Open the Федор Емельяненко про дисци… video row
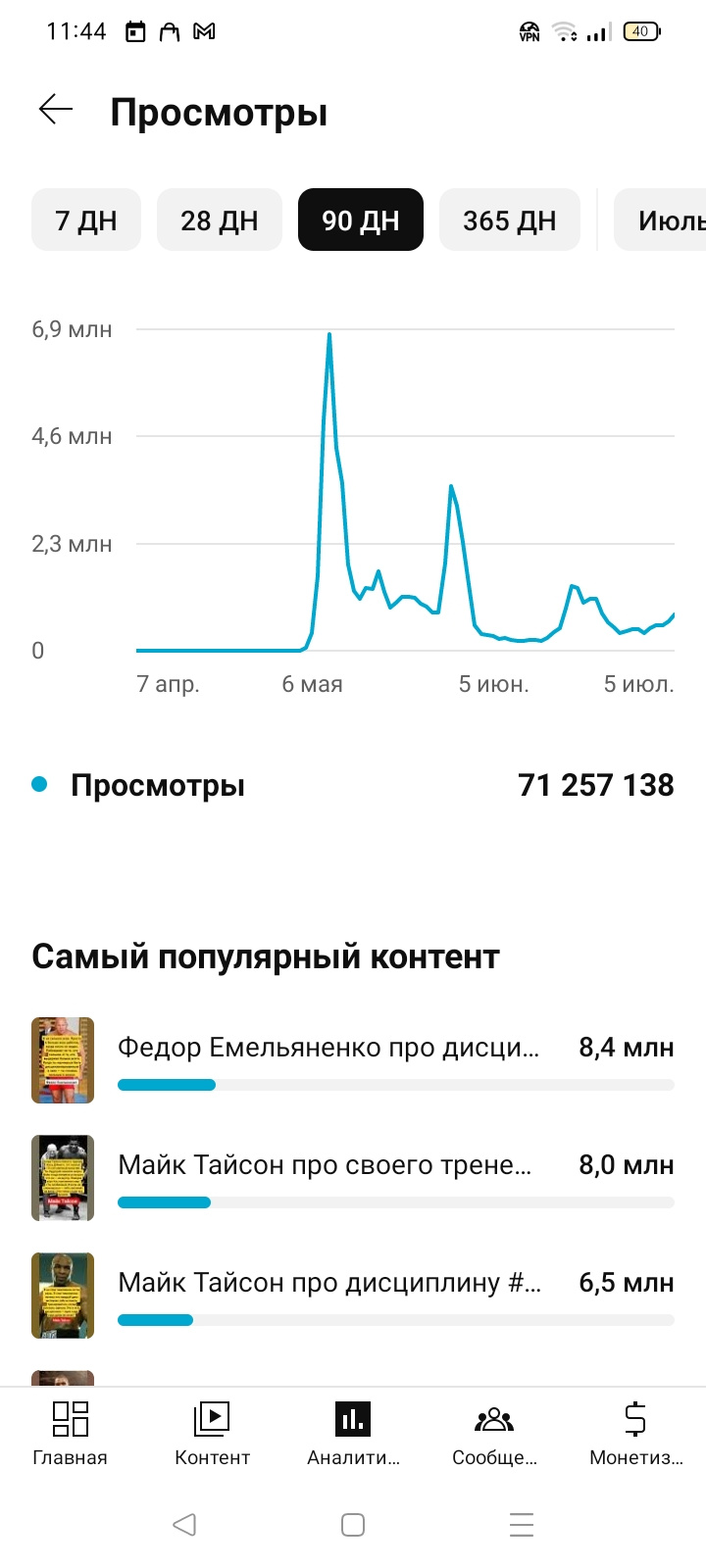 coord(353,1060)
